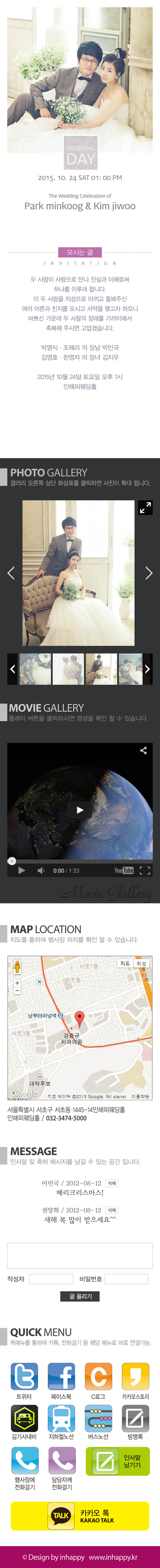160x1568 pixels.
Task: Open the 페이스북 quick menu
Action: click(61, 1376)
